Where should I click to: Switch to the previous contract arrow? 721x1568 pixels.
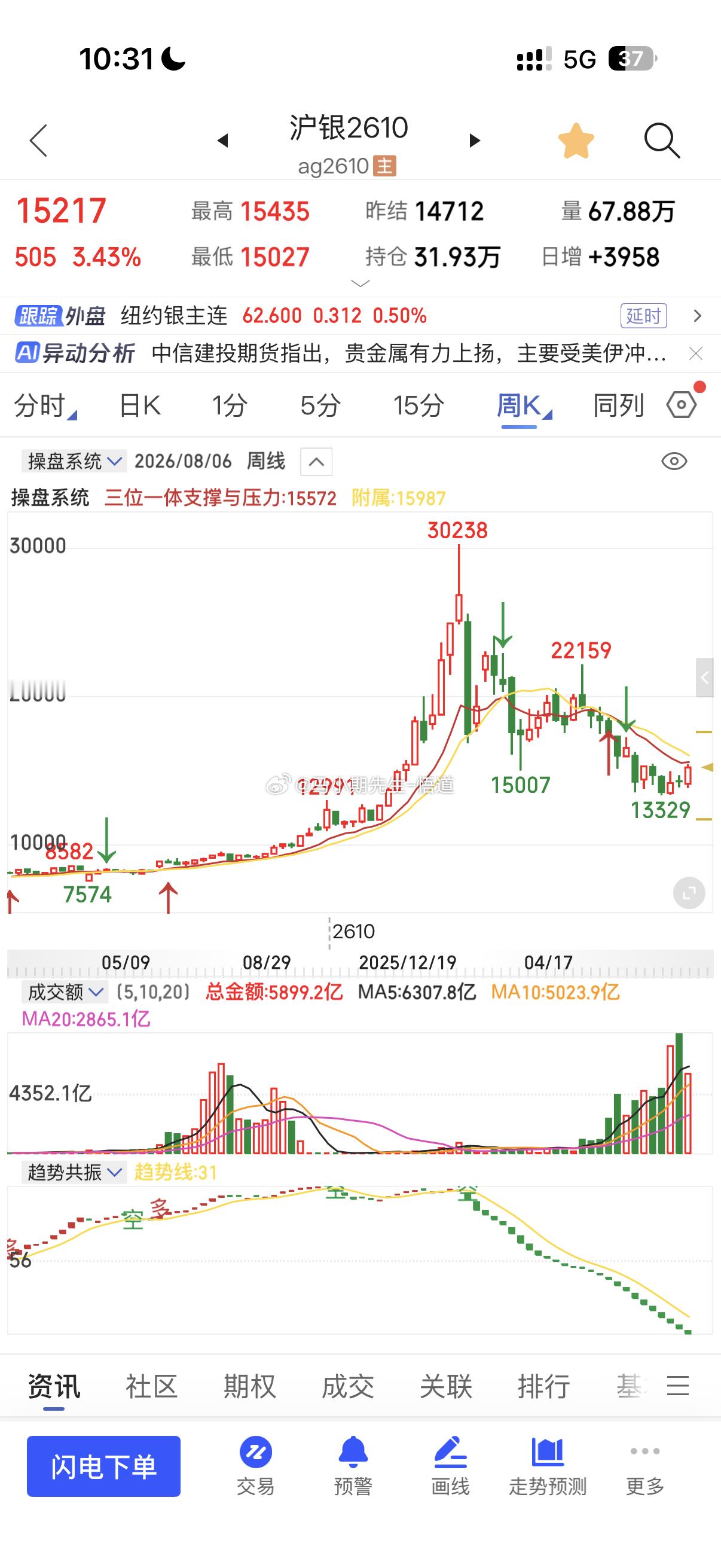coord(222,141)
